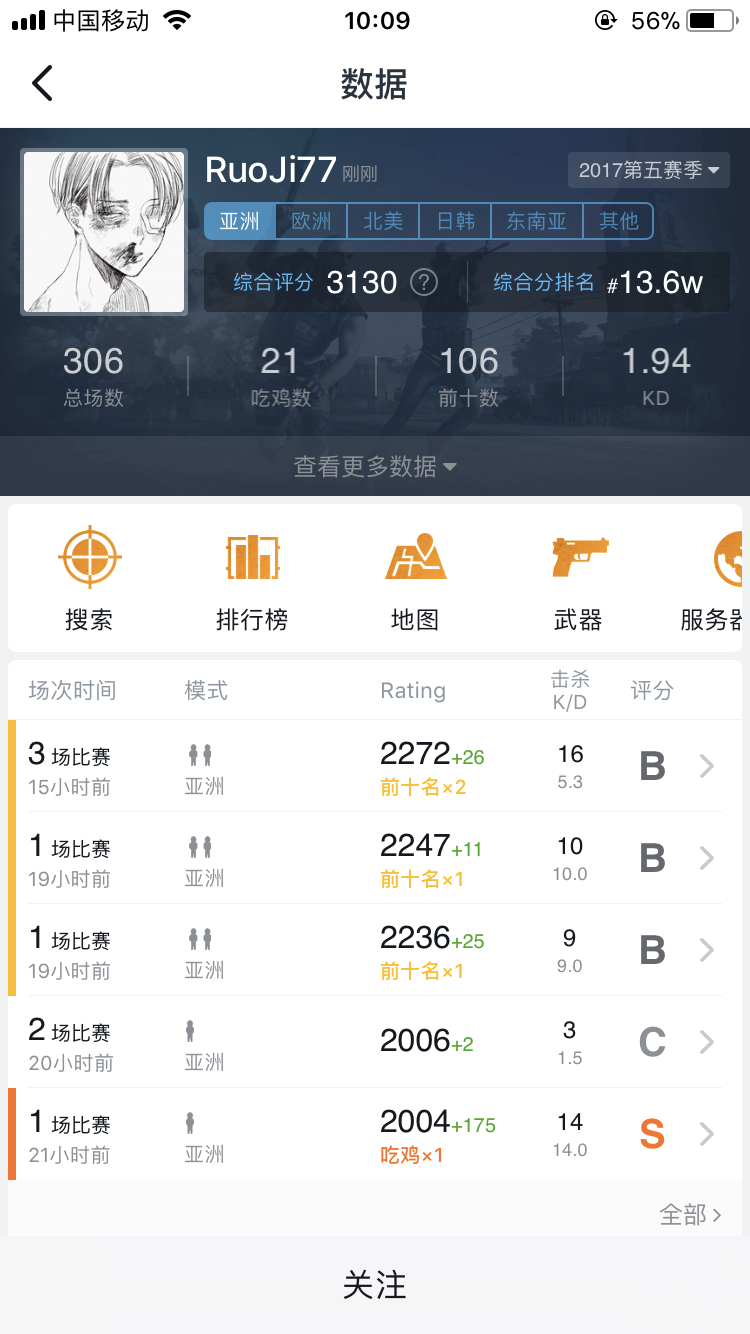Screen dimensions: 750x1334
Task: Select the 北美 region tab
Action: (382, 221)
